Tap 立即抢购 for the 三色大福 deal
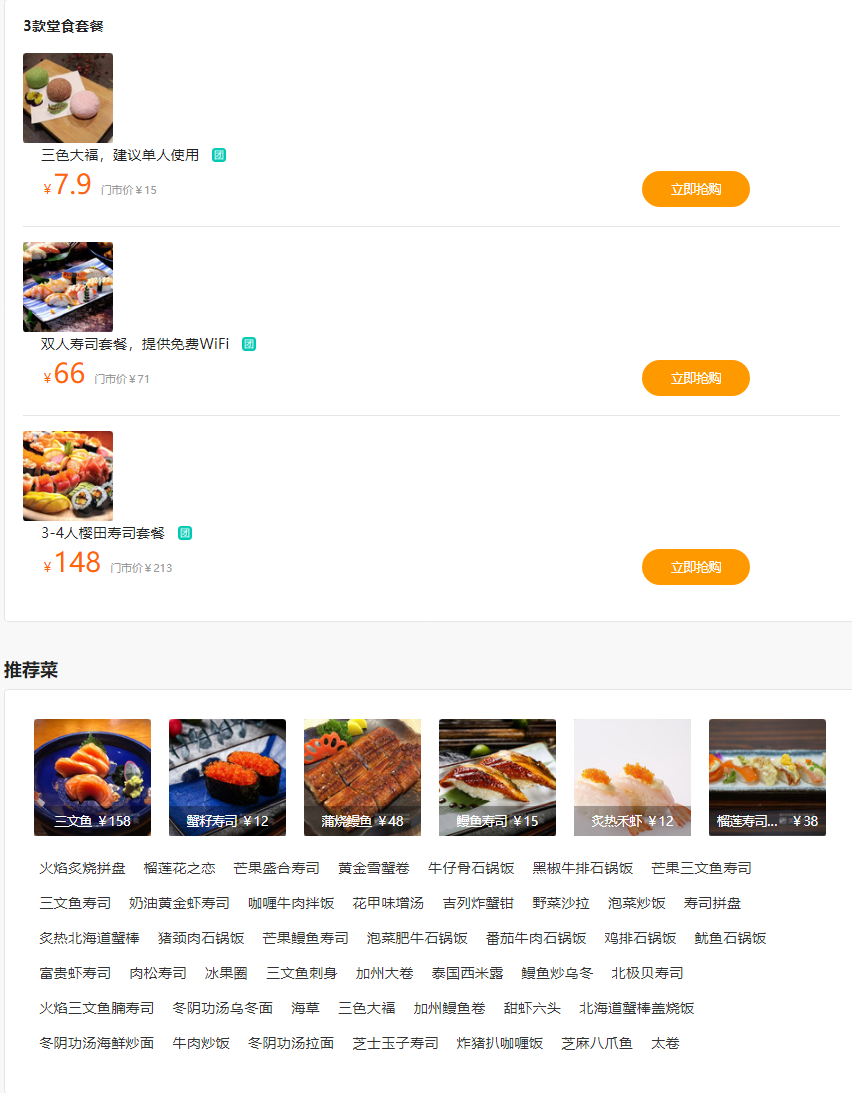The height and width of the screenshot is (1093, 852). pos(695,189)
